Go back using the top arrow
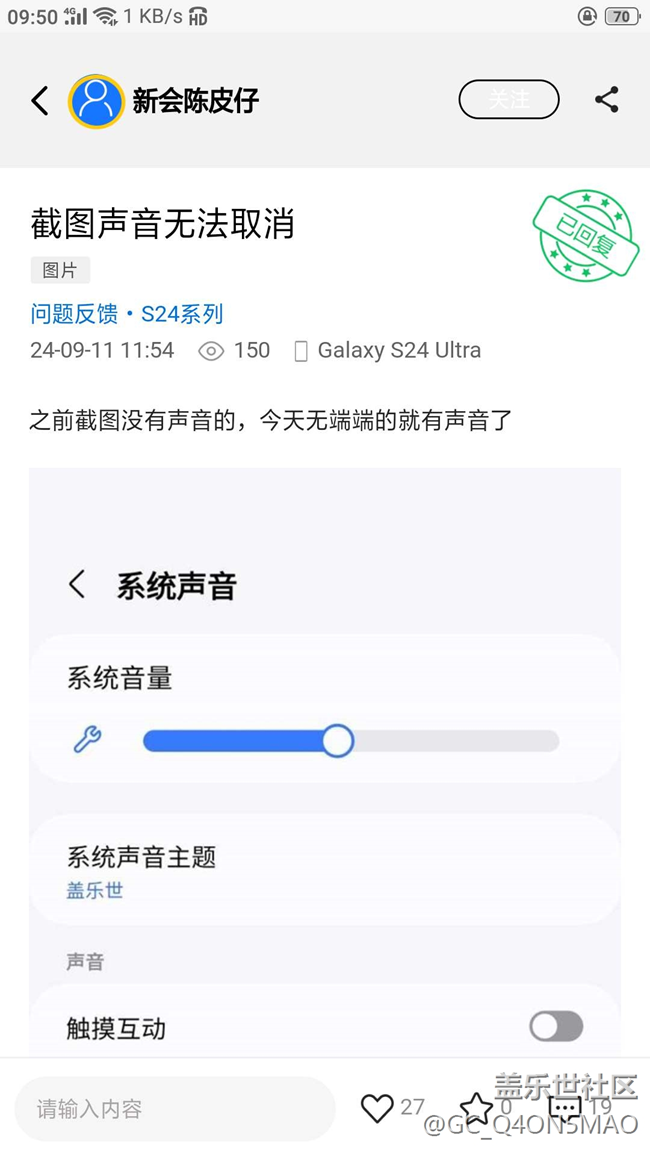This screenshot has height=1156, width=650. click(x=40, y=100)
